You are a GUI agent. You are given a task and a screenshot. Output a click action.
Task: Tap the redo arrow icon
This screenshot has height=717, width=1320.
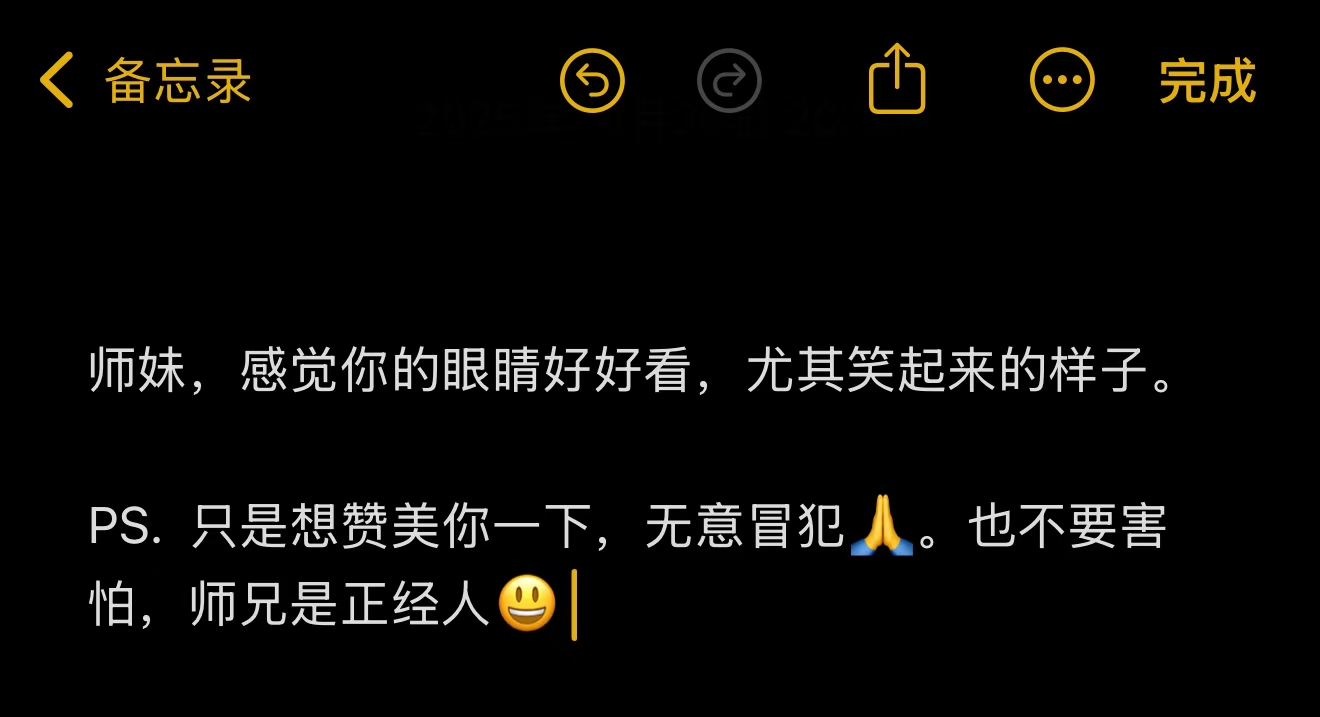click(729, 81)
